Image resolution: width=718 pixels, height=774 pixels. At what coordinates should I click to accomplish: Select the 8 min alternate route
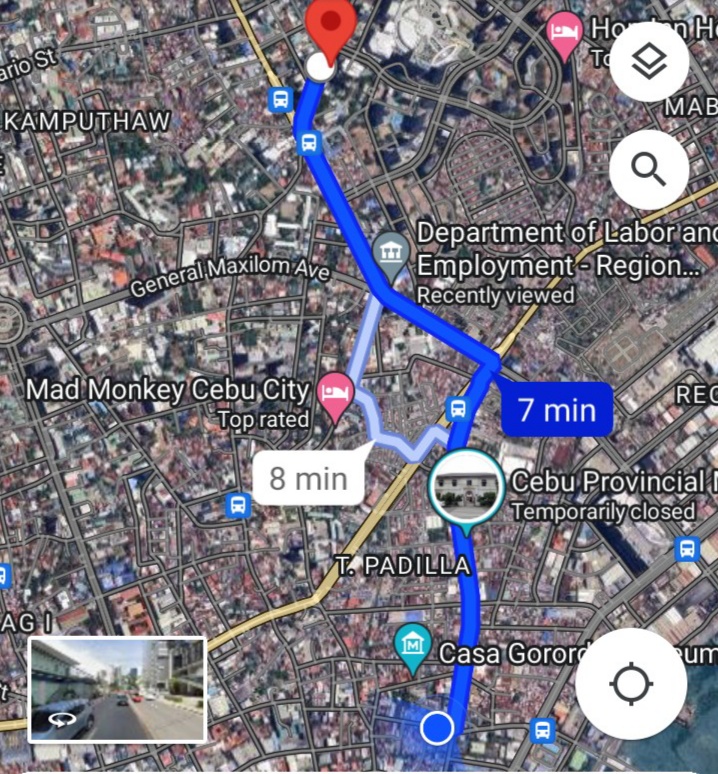coord(308,478)
